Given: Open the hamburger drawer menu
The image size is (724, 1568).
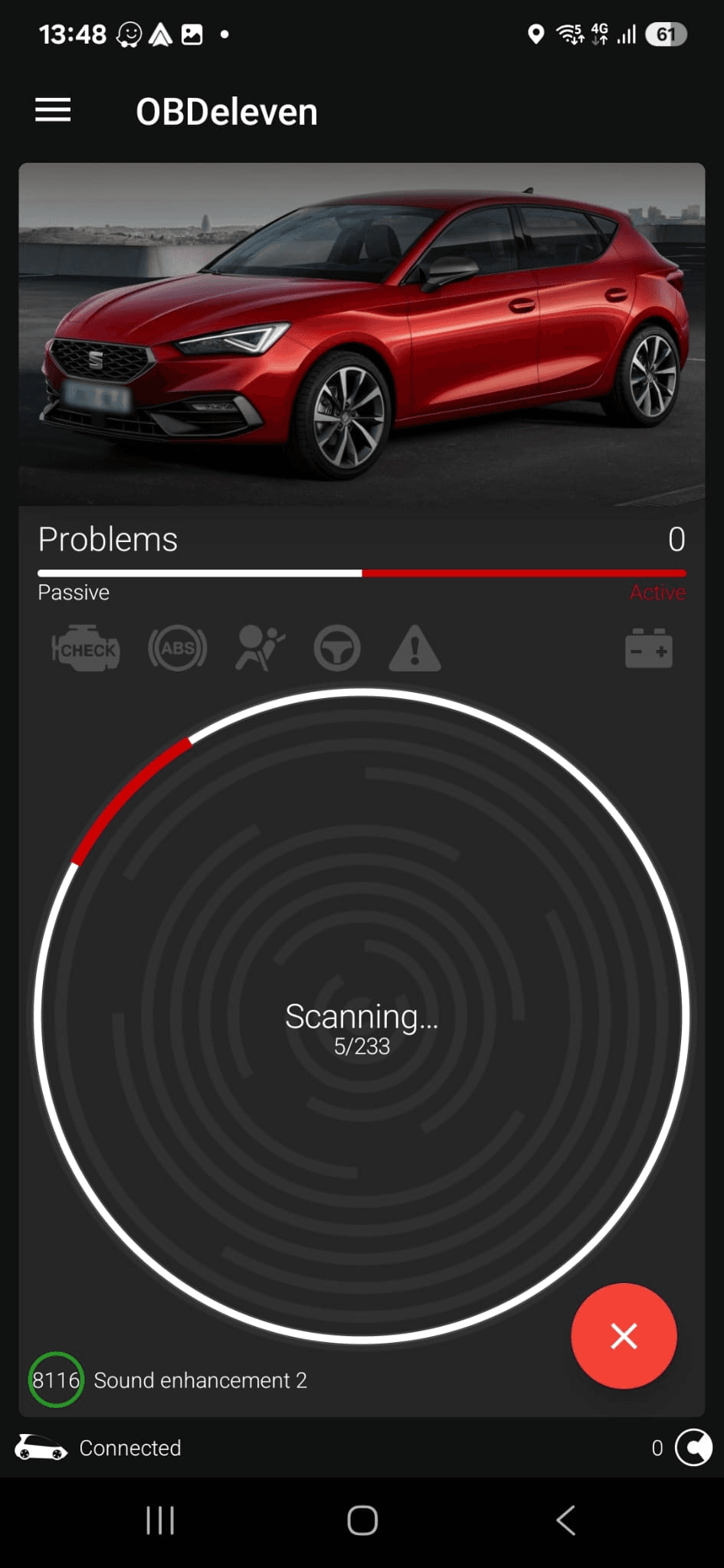Looking at the screenshot, I should (53, 110).
